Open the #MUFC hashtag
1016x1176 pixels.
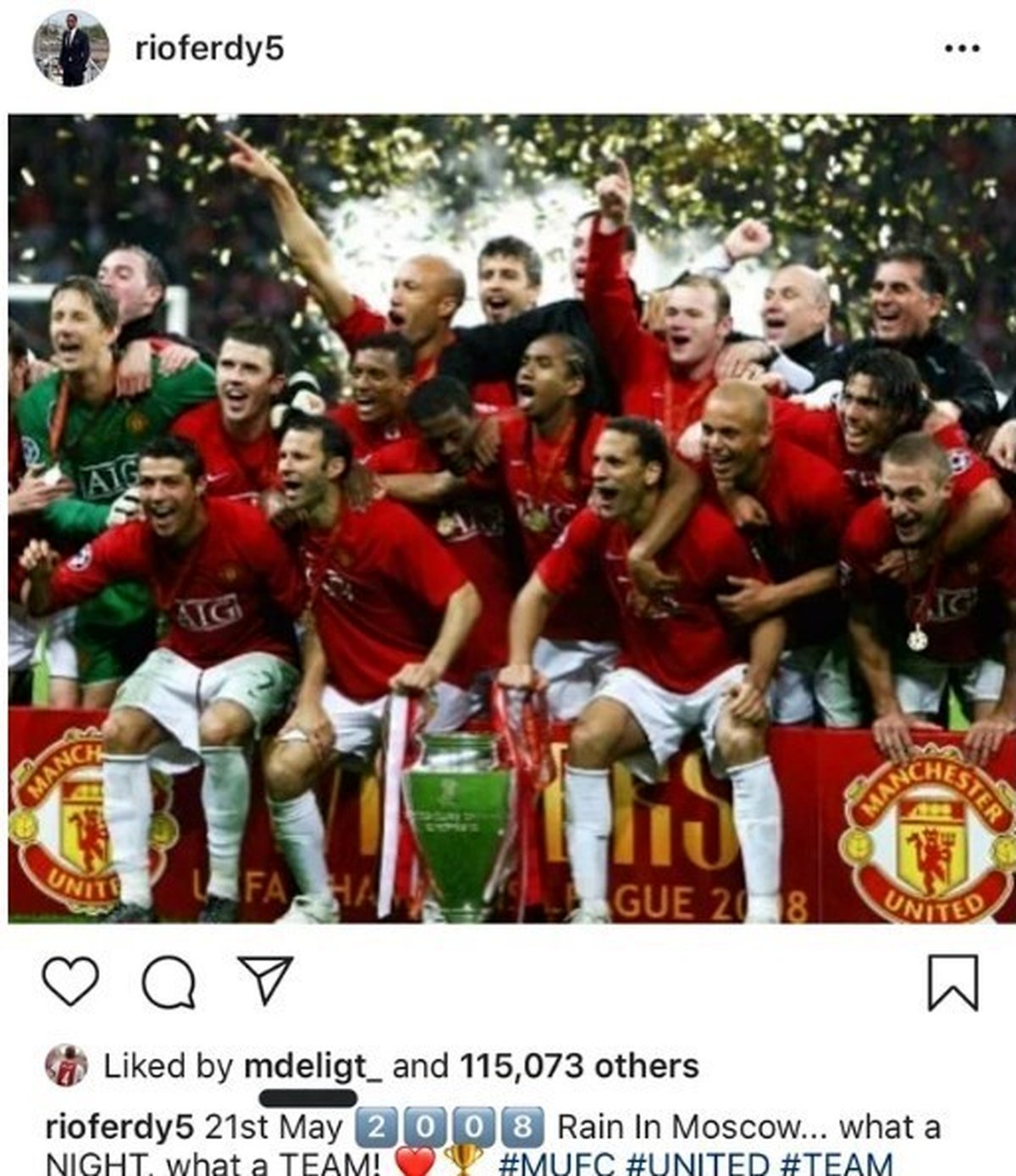[x=558, y=1163]
